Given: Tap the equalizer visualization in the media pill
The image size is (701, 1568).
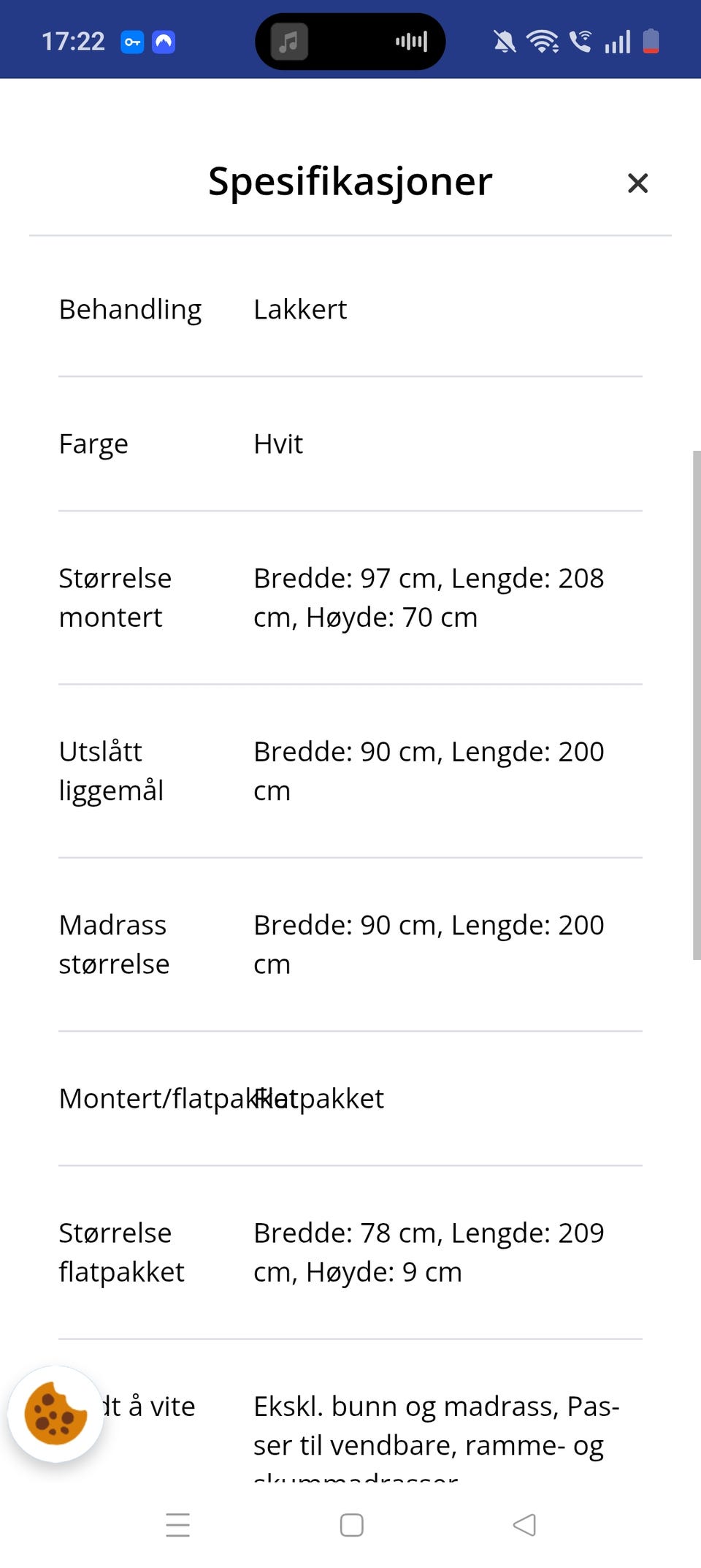Looking at the screenshot, I should click(x=411, y=41).
